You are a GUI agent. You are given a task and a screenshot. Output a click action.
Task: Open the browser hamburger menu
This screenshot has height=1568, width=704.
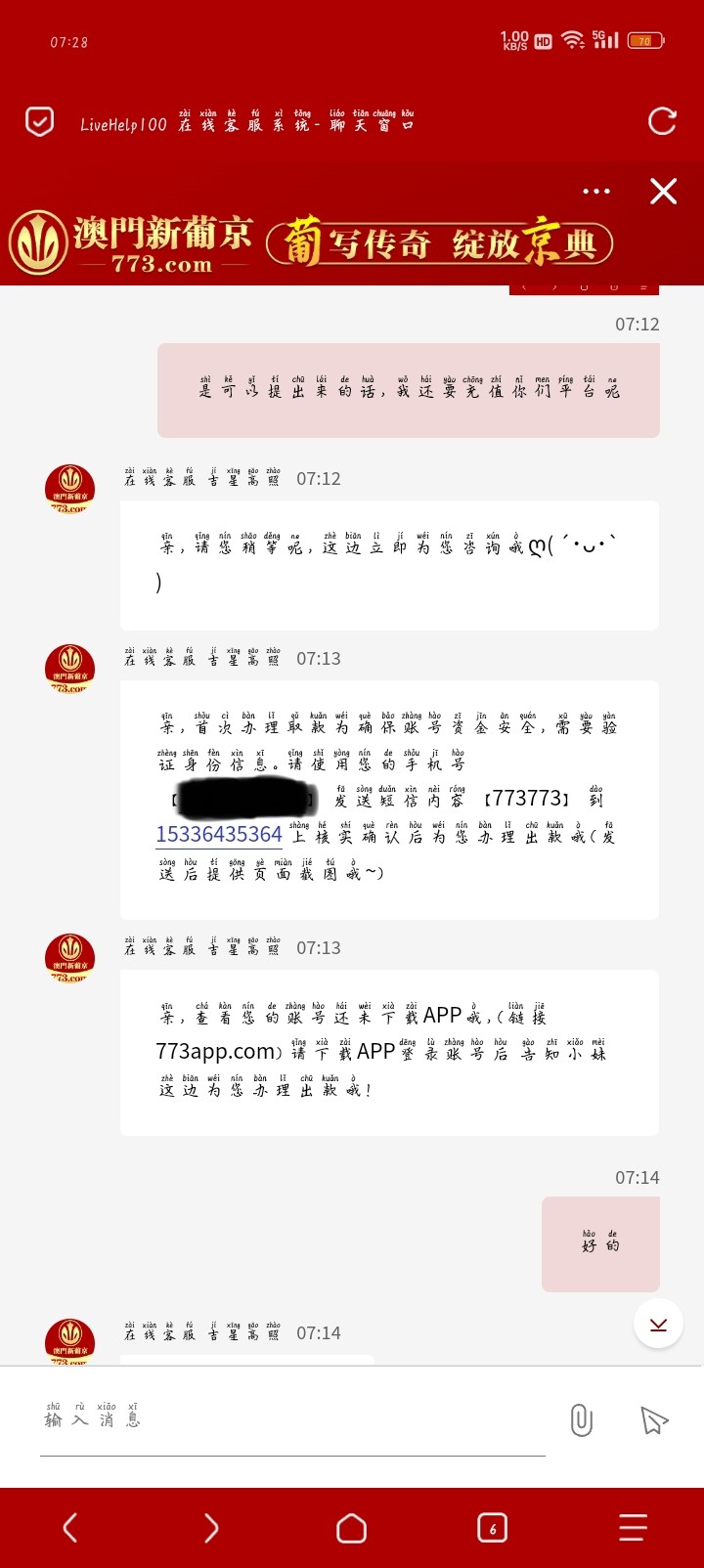(633, 1528)
